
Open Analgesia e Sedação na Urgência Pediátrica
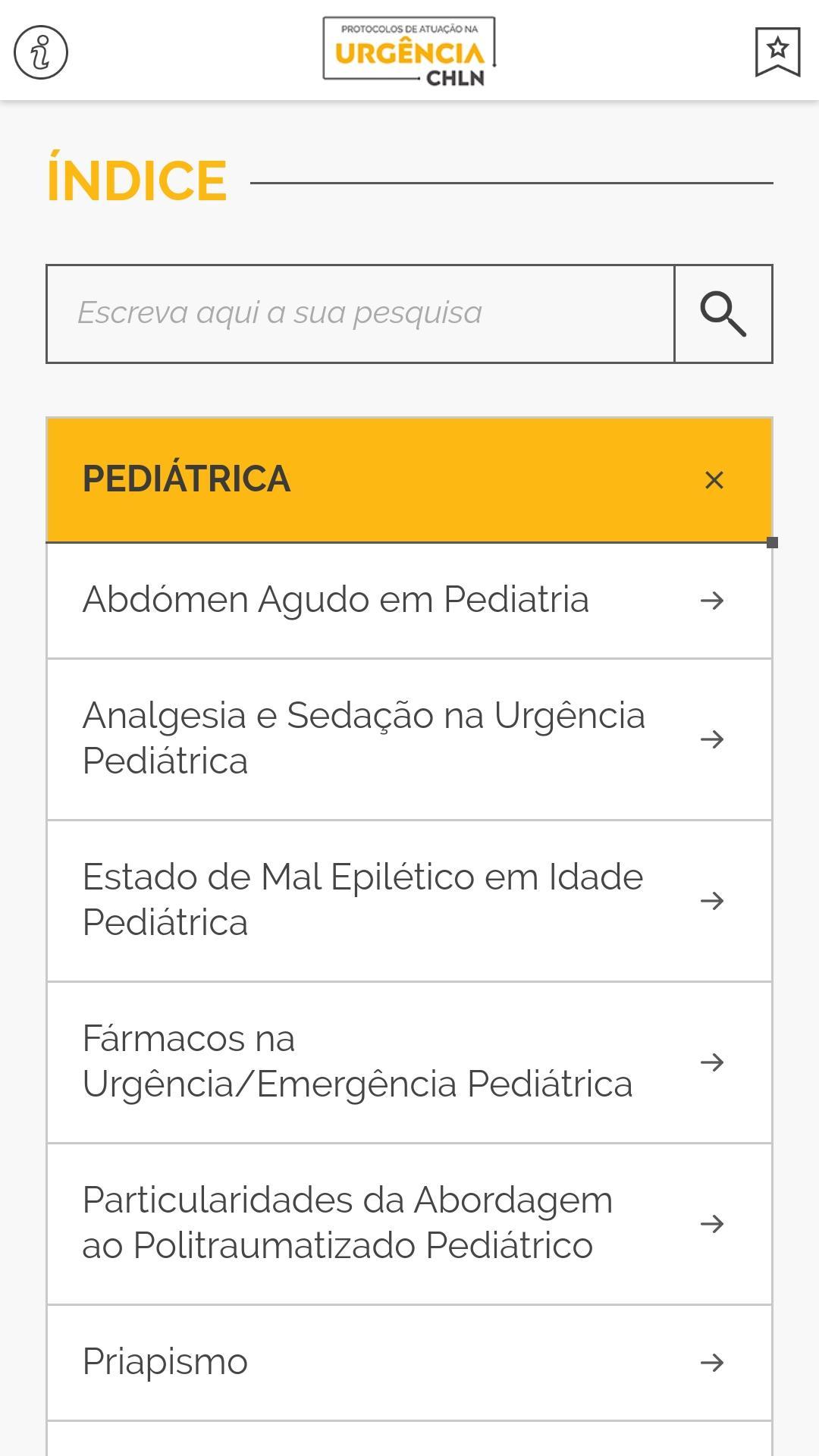[x=409, y=739]
